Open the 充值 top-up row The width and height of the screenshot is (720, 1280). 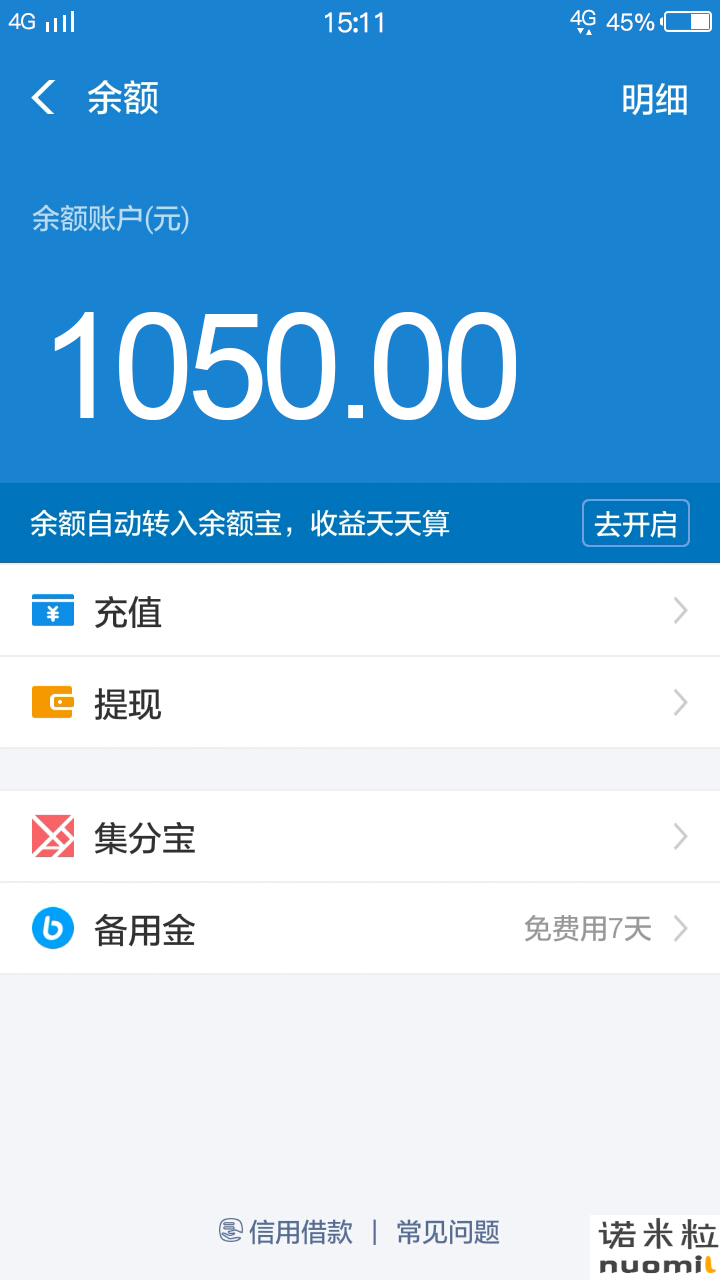coord(360,610)
